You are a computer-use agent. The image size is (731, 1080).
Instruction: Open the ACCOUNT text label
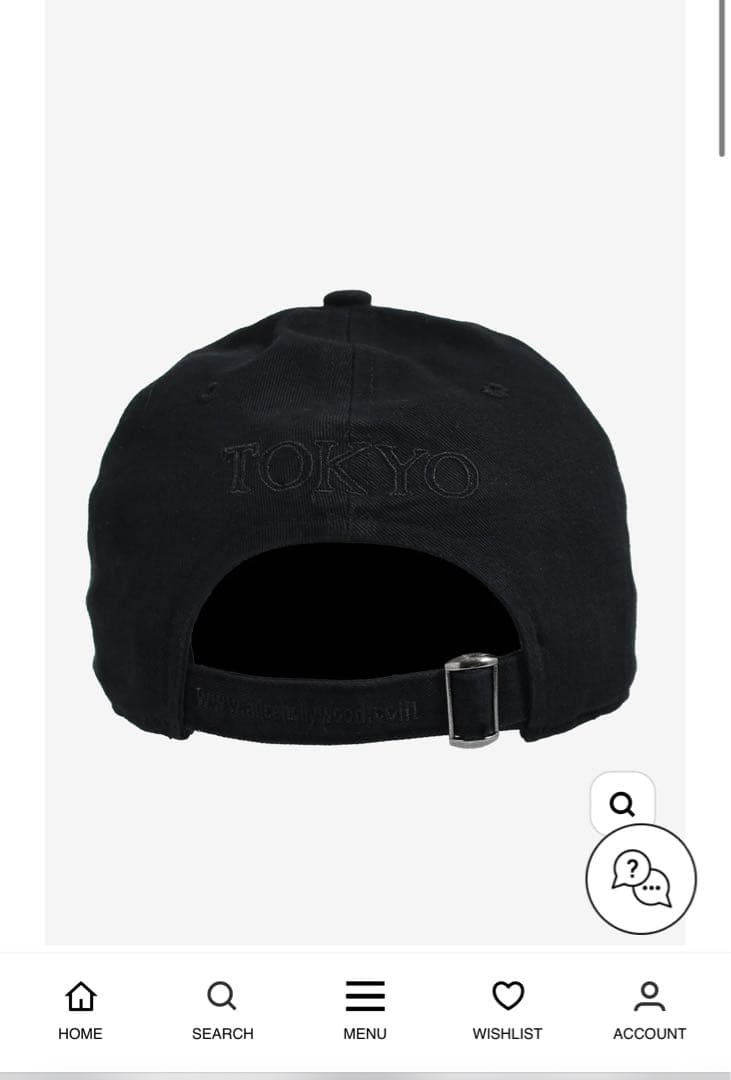(650, 1033)
